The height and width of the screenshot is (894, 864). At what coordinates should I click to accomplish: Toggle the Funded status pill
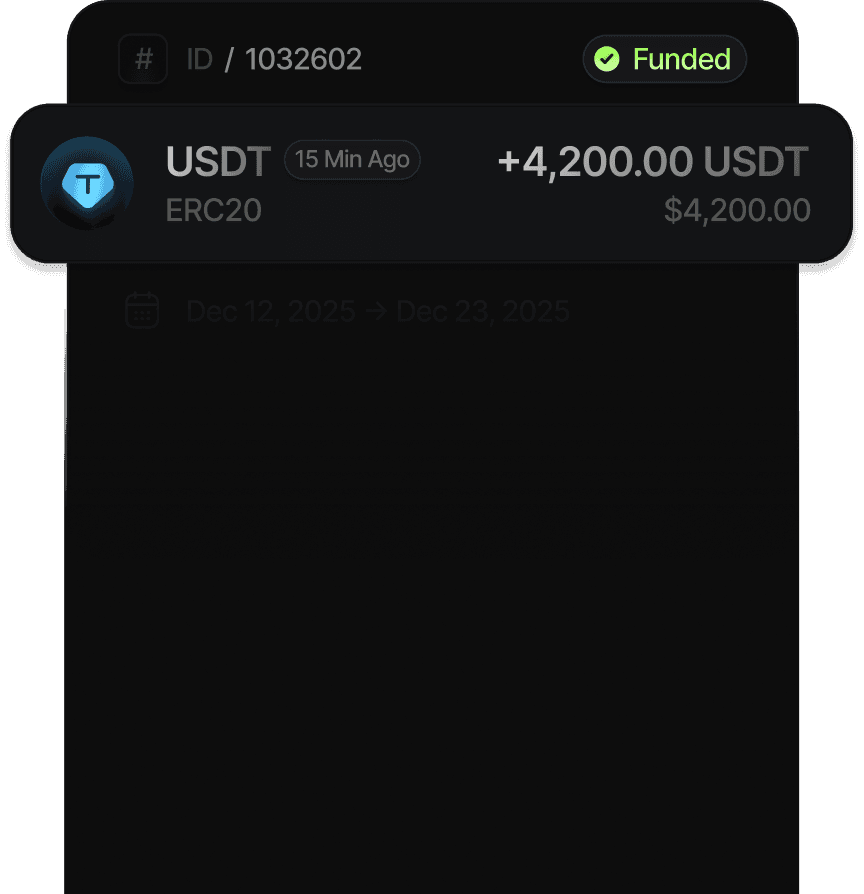point(664,59)
